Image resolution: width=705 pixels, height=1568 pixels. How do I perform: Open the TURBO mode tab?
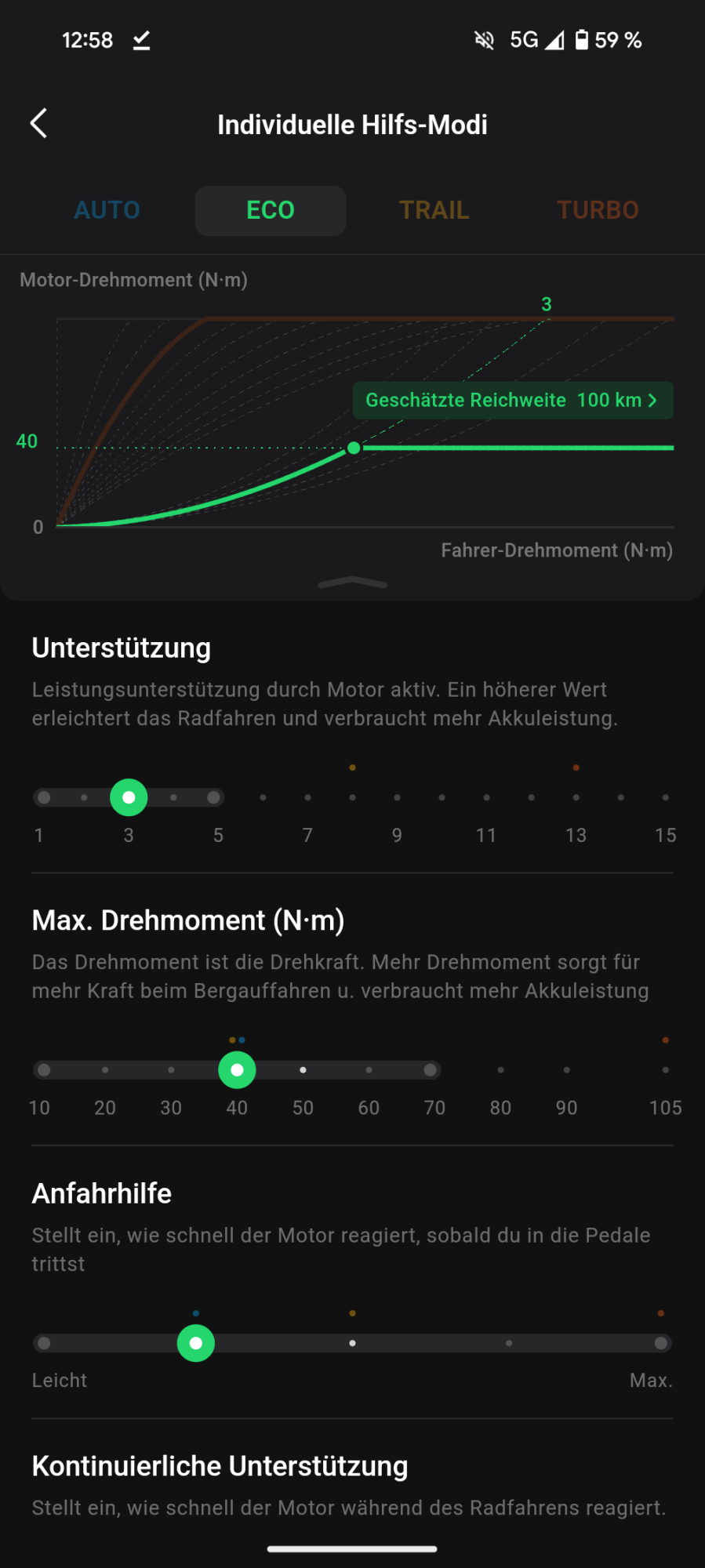point(598,210)
